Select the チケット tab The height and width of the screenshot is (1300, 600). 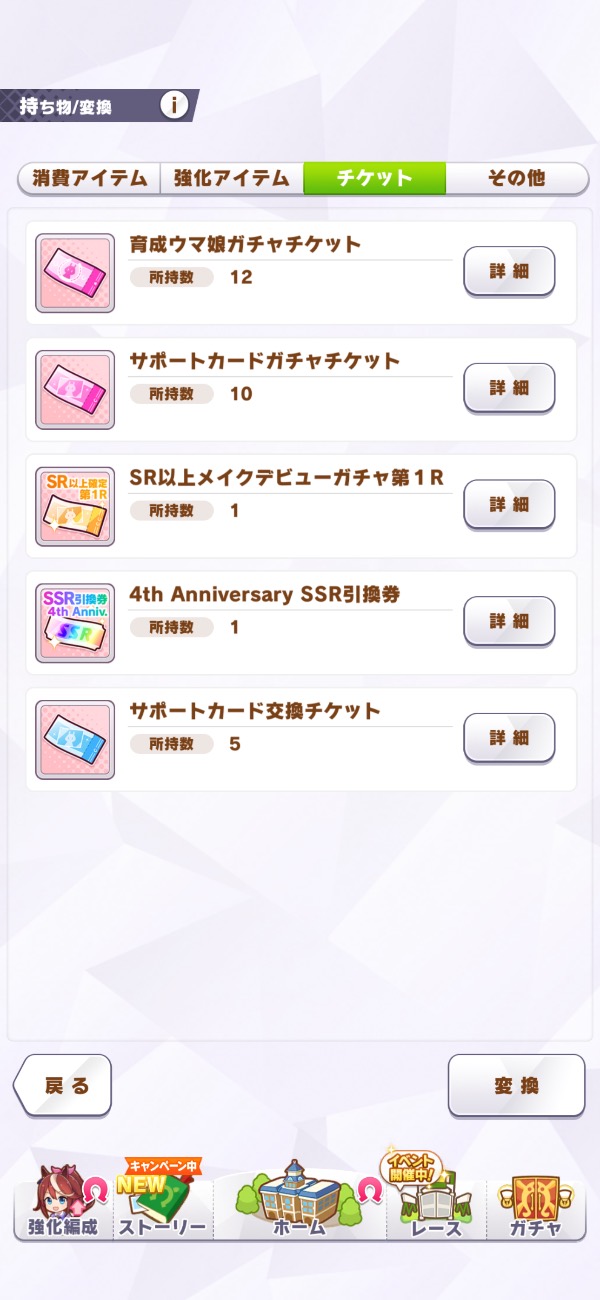coord(374,178)
